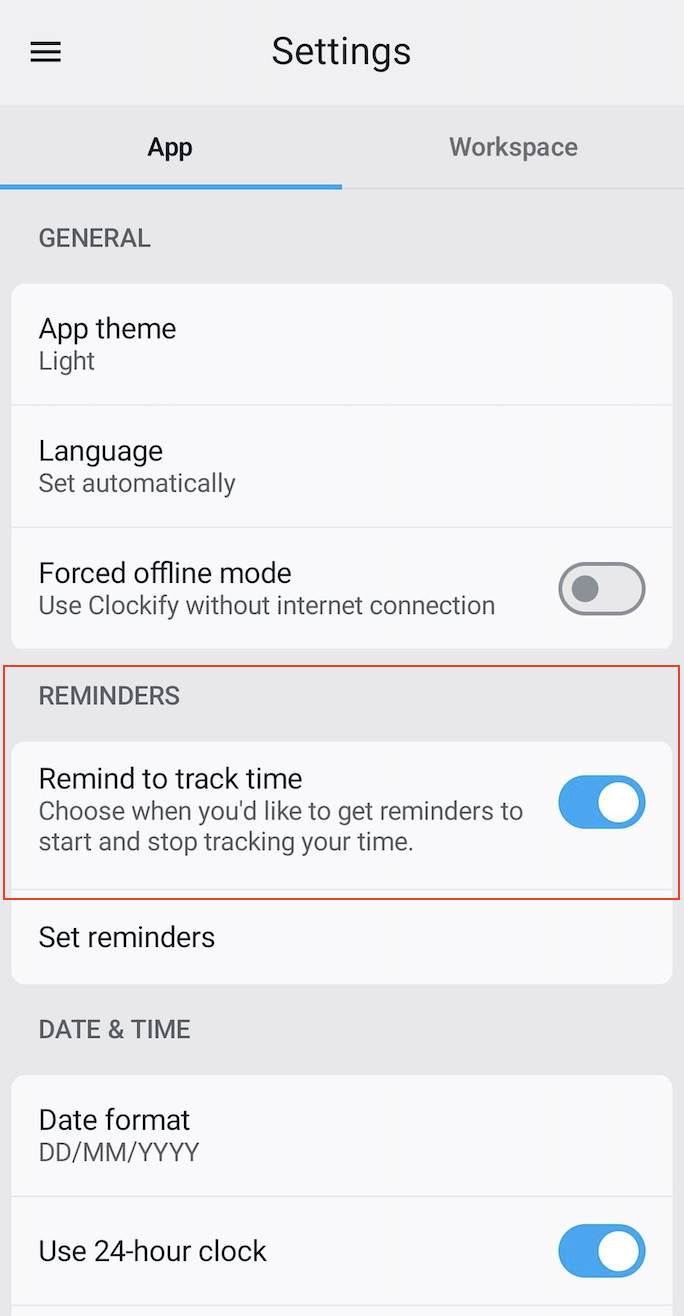This screenshot has height=1316, width=684.
Task: Change the Date format
Action: coord(341,1135)
